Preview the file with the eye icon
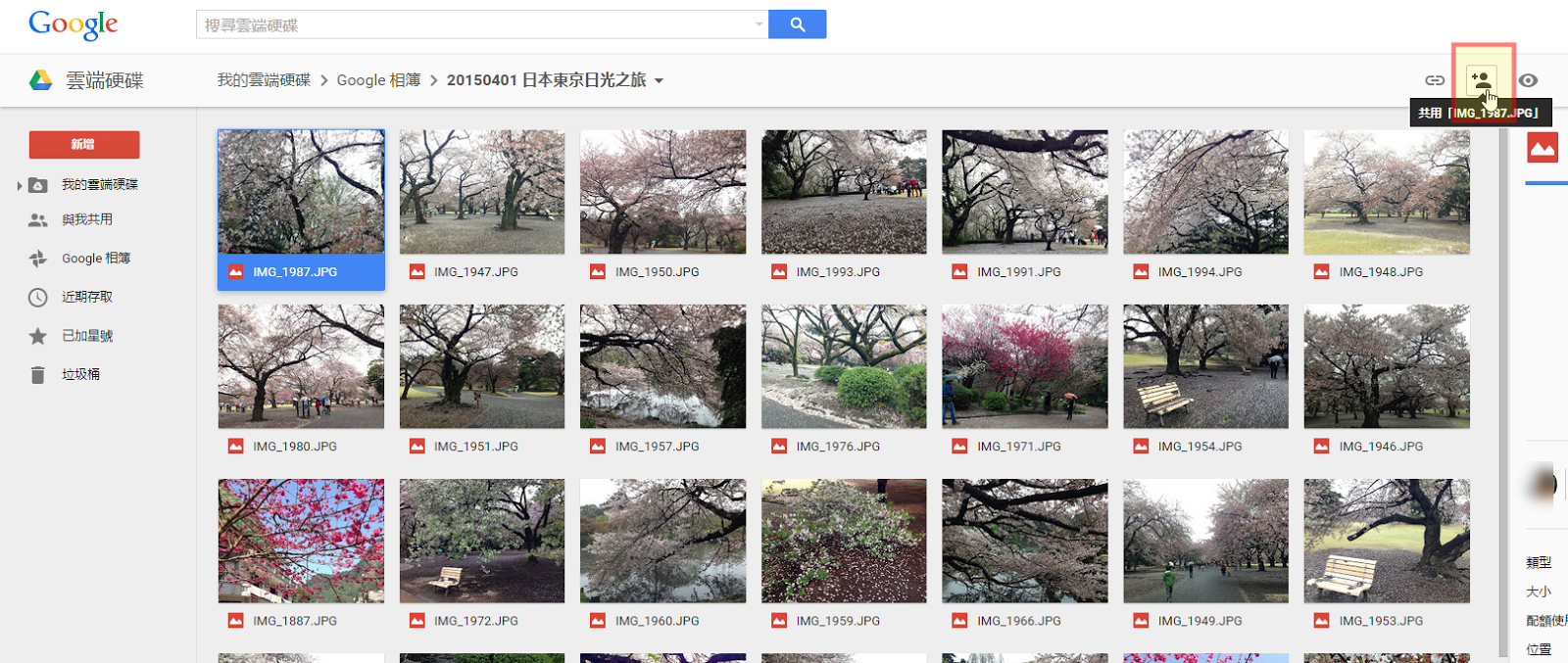1568x663 pixels. pos(1528,80)
